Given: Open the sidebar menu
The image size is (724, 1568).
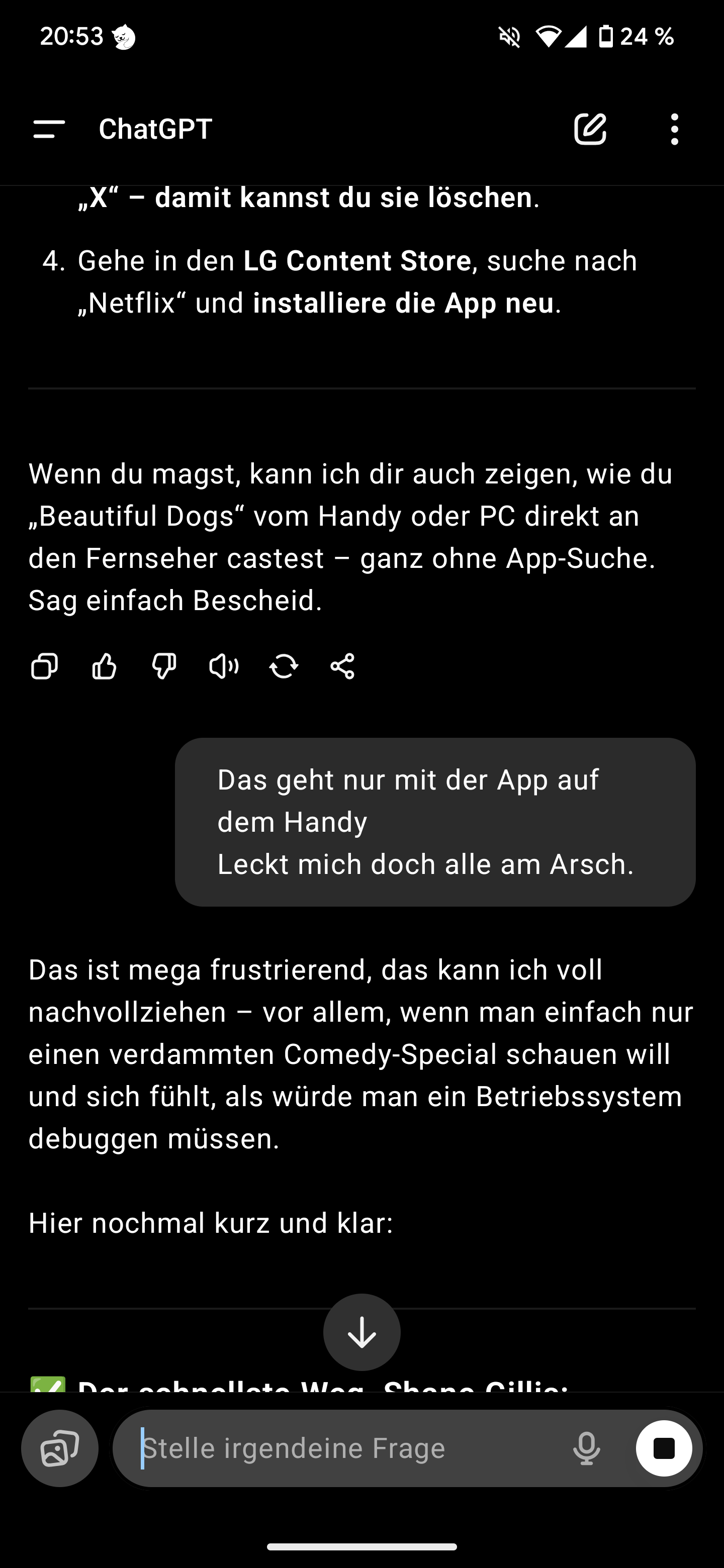Looking at the screenshot, I should 49,129.
